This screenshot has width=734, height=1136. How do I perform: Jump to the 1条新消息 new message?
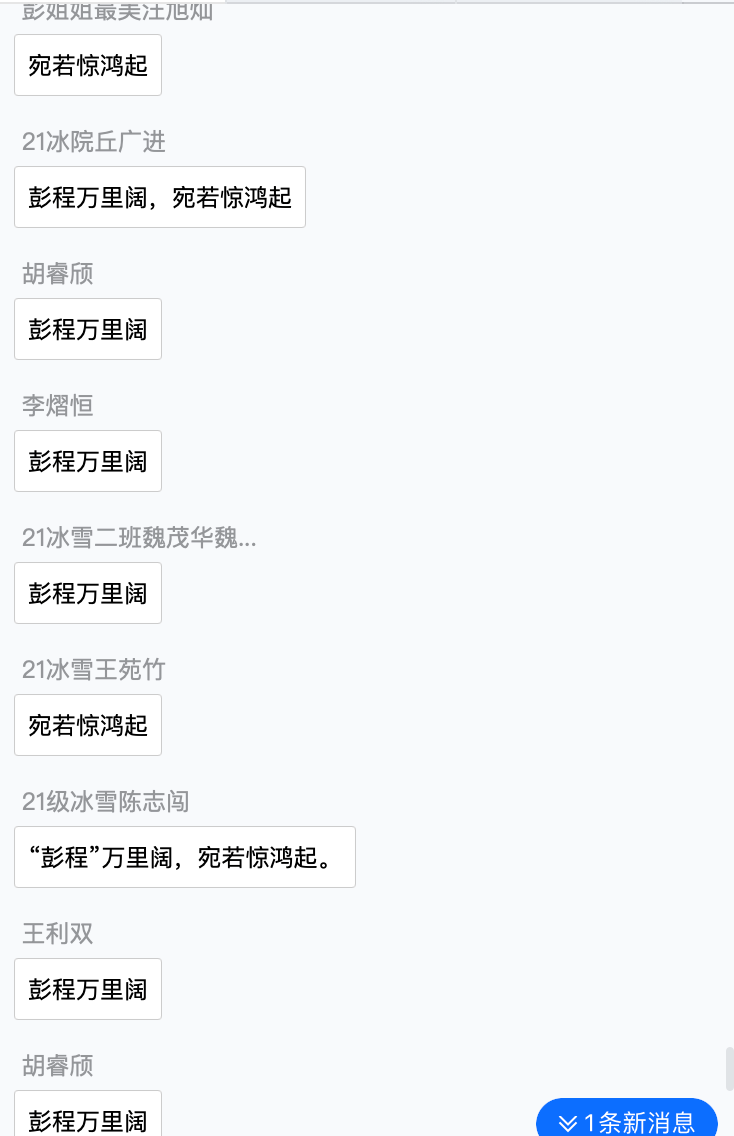(x=628, y=1120)
